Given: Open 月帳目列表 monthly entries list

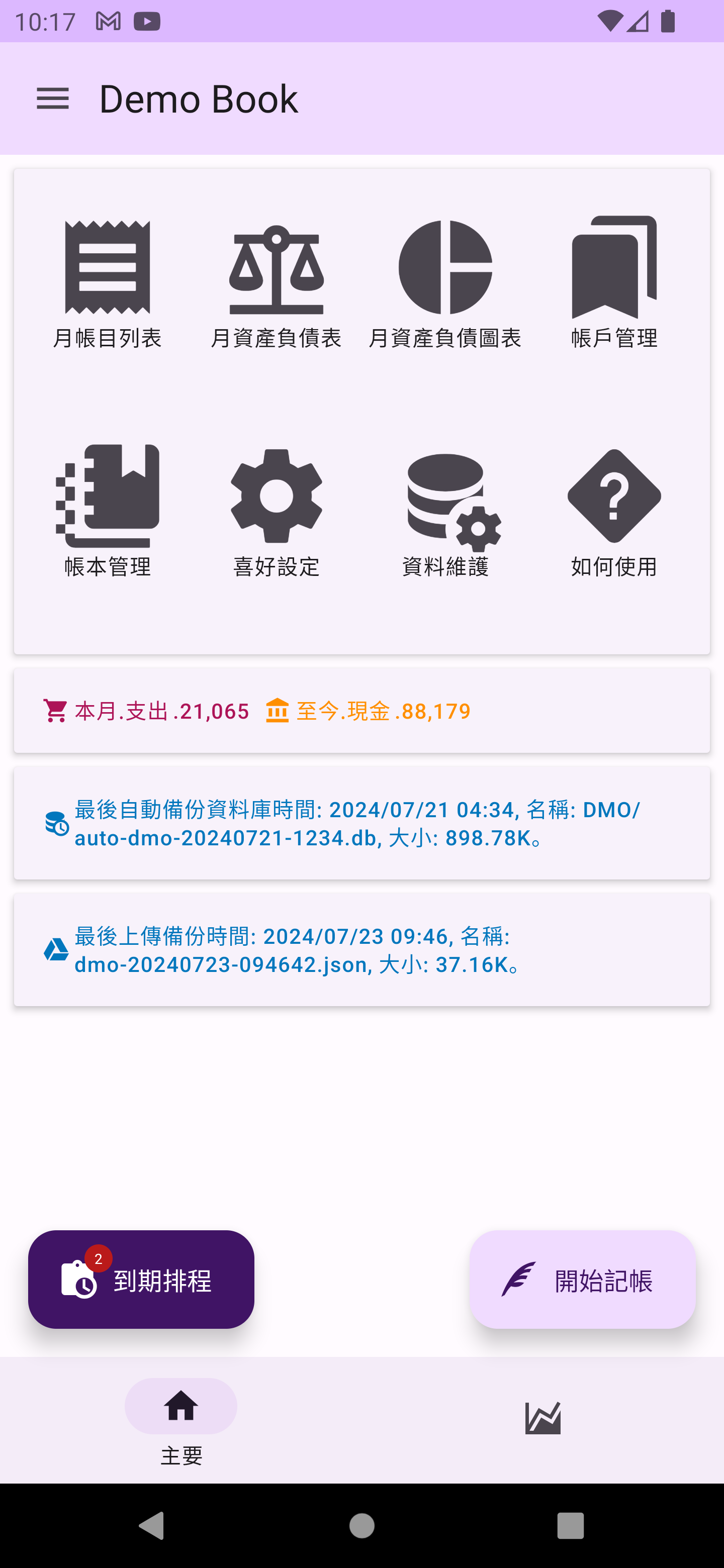Looking at the screenshot, I should coord(107,283).
